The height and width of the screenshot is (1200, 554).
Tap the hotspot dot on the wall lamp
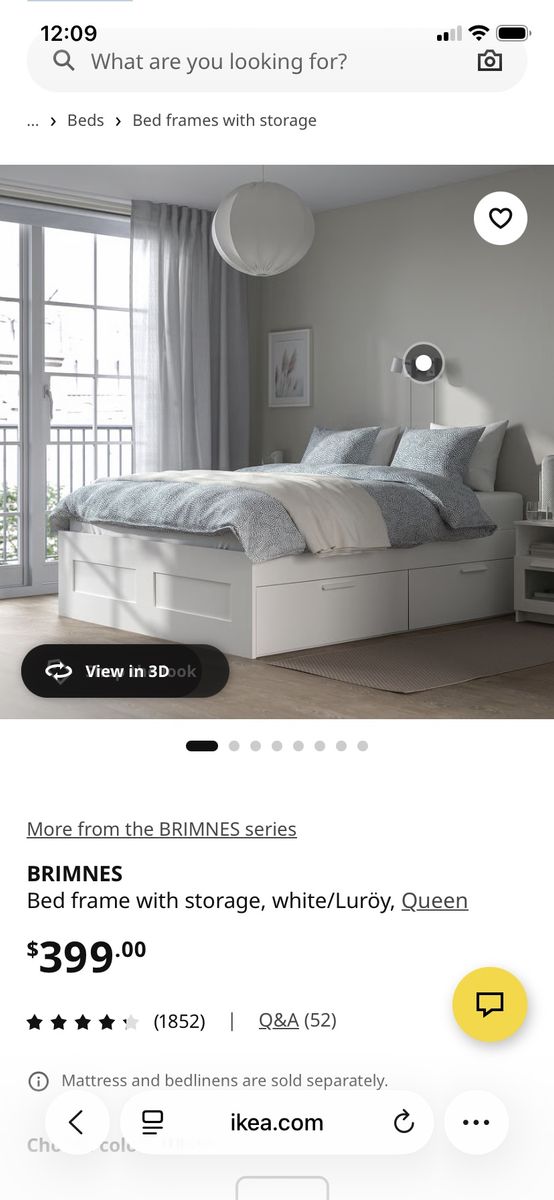423,362
